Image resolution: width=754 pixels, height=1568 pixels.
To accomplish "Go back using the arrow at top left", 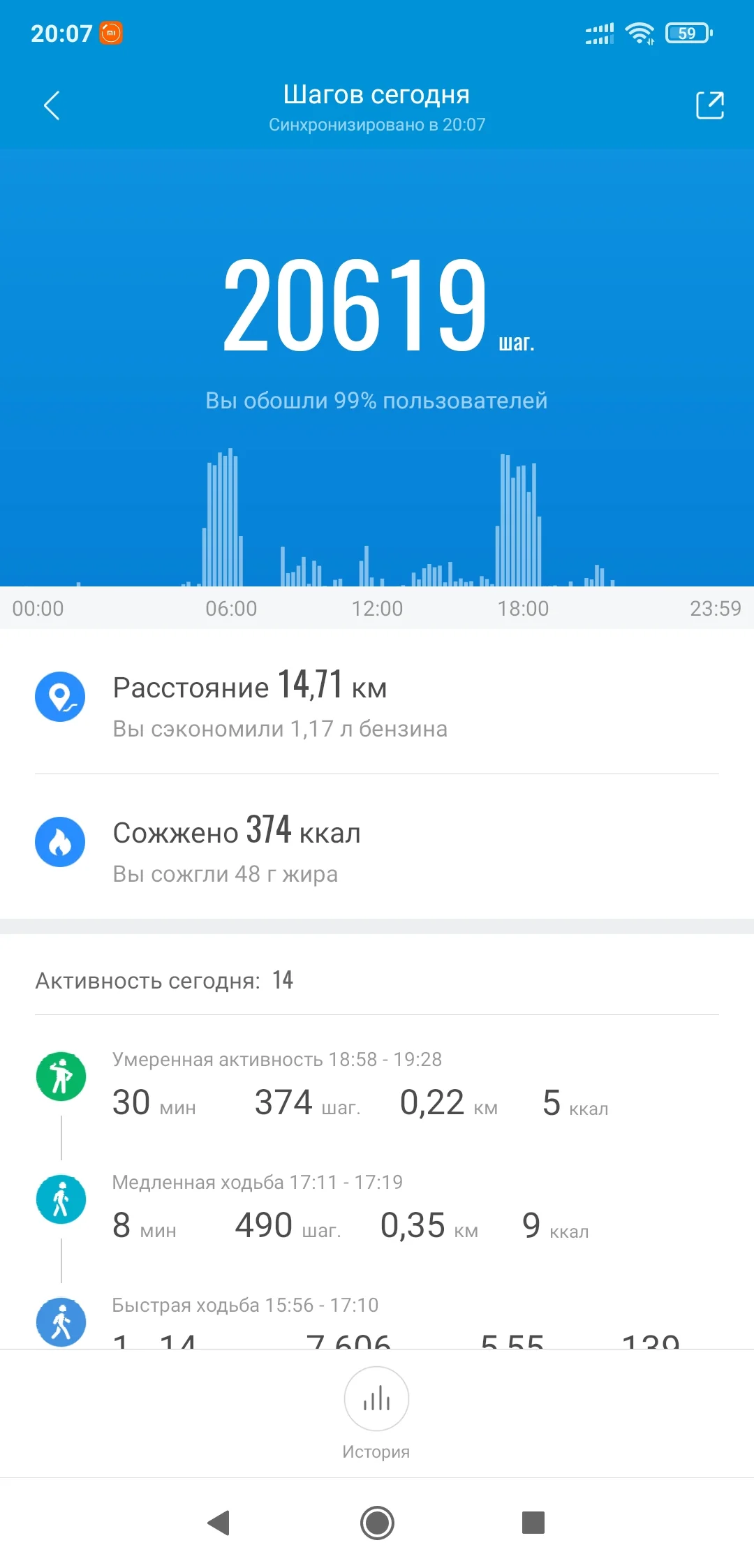I will pos(51,106).
